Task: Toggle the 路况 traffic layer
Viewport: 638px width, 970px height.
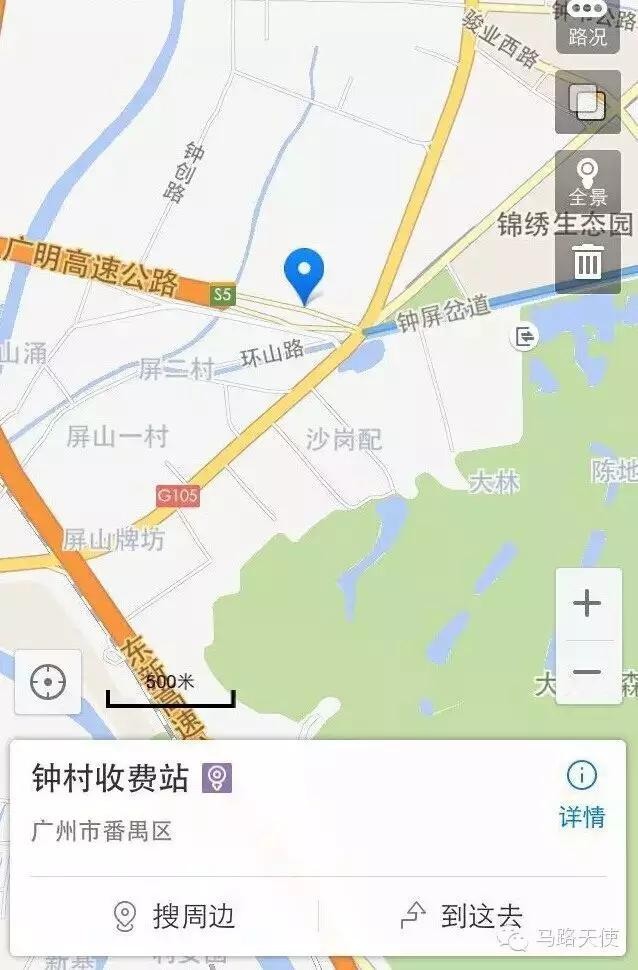Action: tap(587, 26)
